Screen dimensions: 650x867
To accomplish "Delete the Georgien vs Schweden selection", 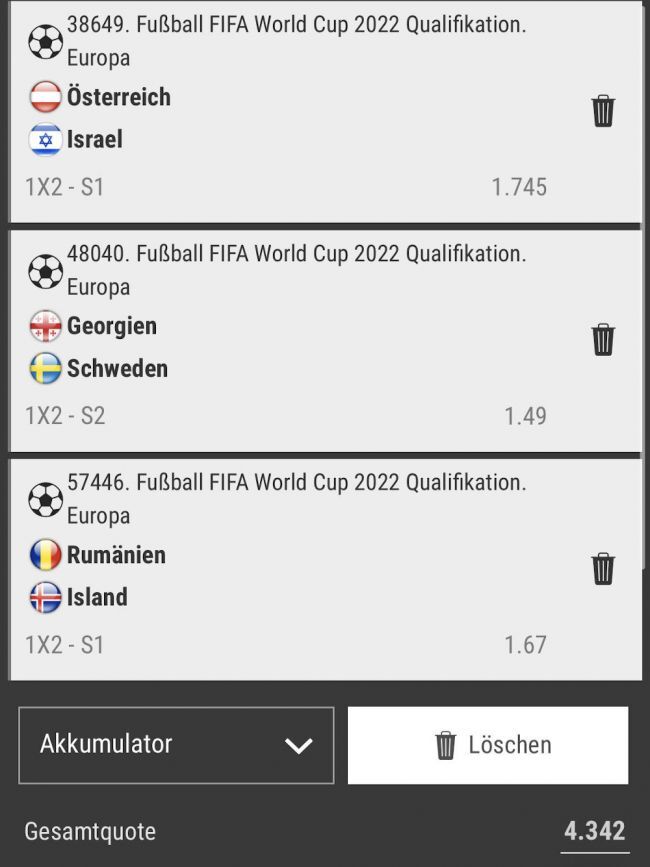I will (x=603, y=340).
